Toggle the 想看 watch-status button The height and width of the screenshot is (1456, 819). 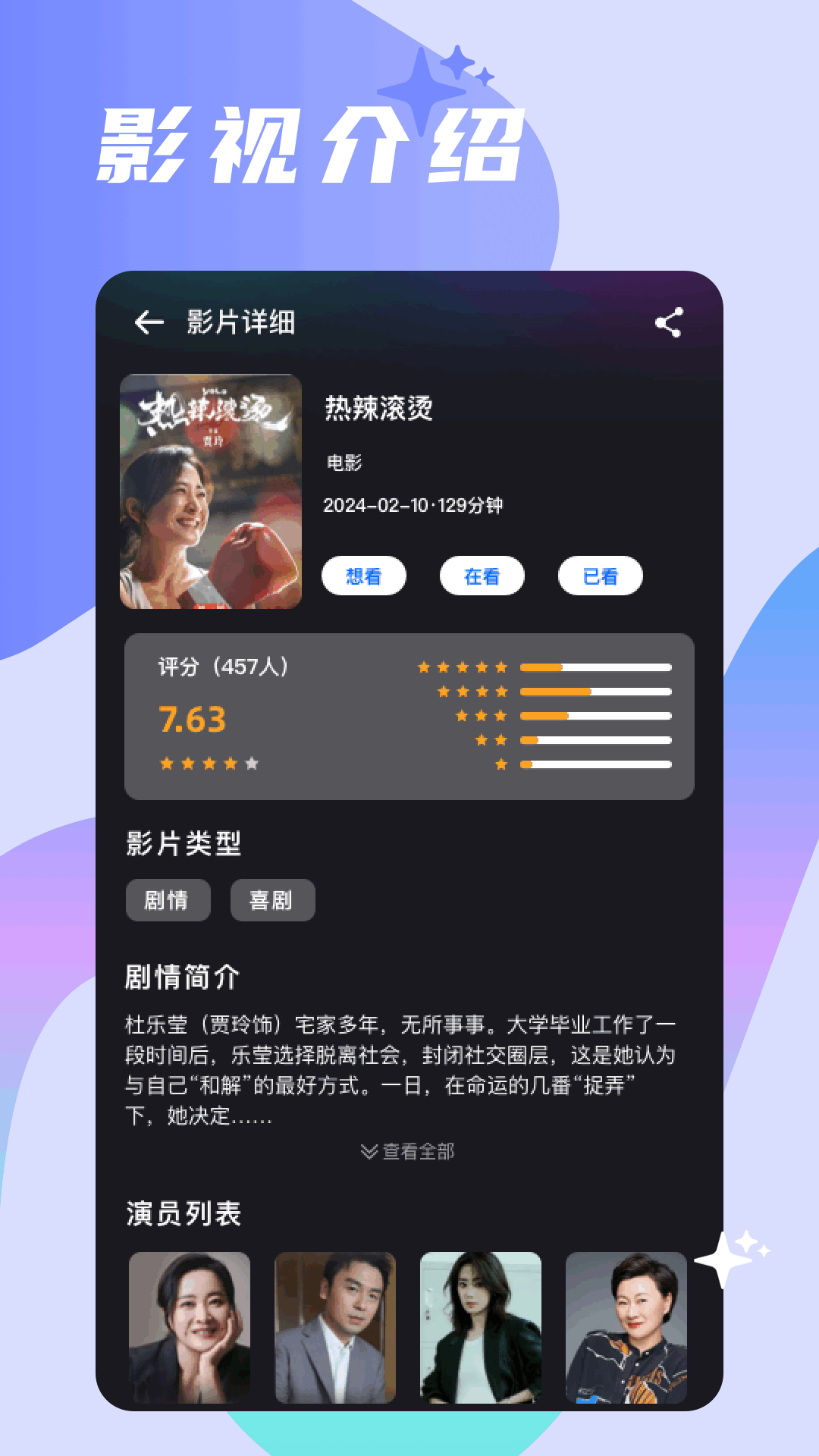(x=364, y=576)
